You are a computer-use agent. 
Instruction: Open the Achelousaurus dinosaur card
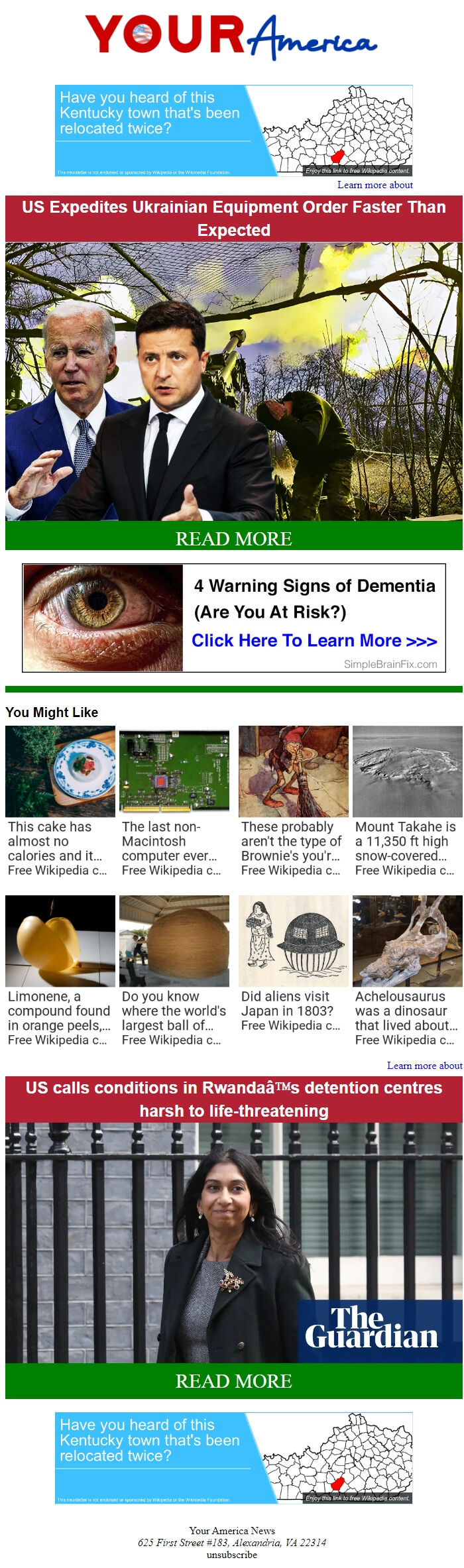pos(408,972)
